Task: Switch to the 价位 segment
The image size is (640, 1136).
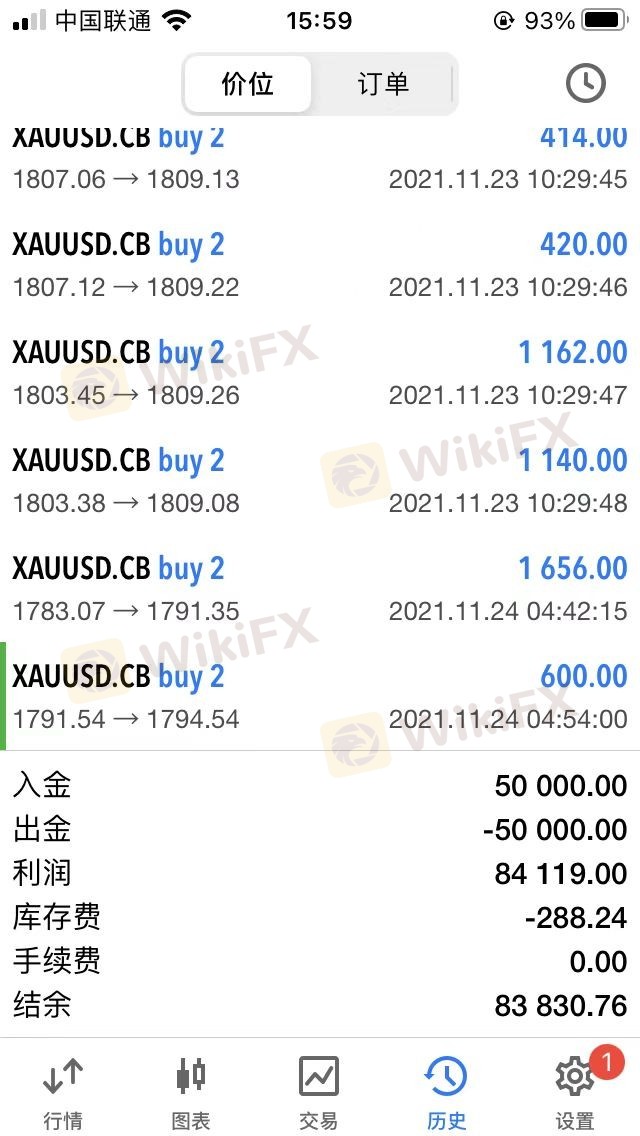Action: click(247, 84)
